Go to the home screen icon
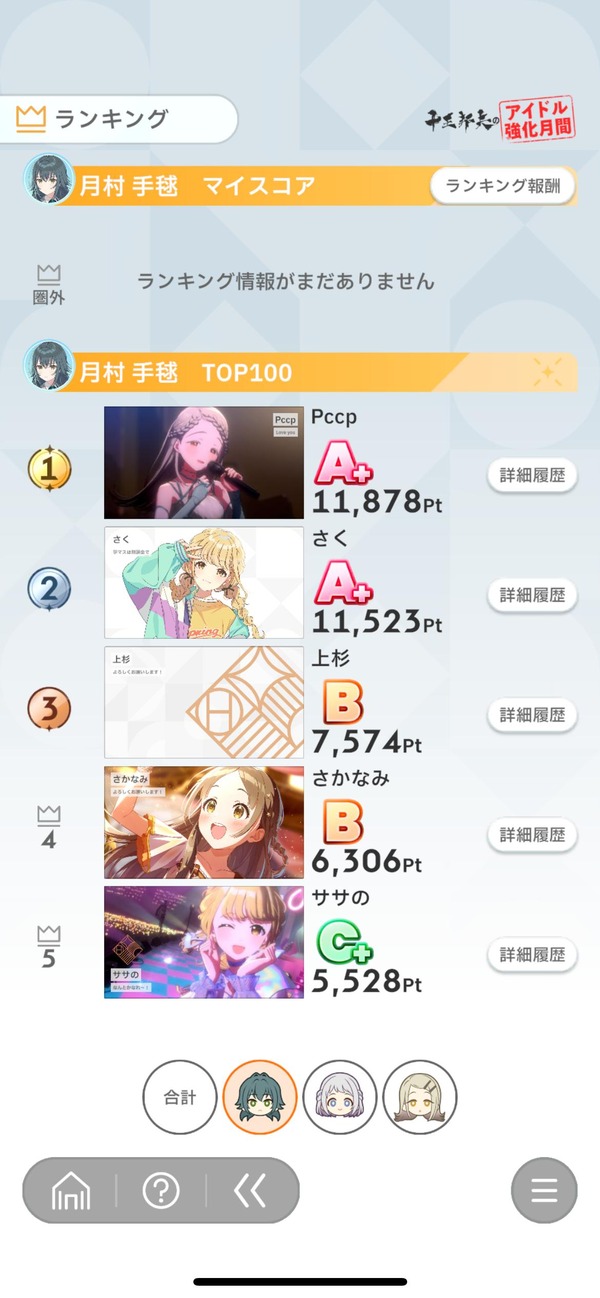 pos(71,1190)
